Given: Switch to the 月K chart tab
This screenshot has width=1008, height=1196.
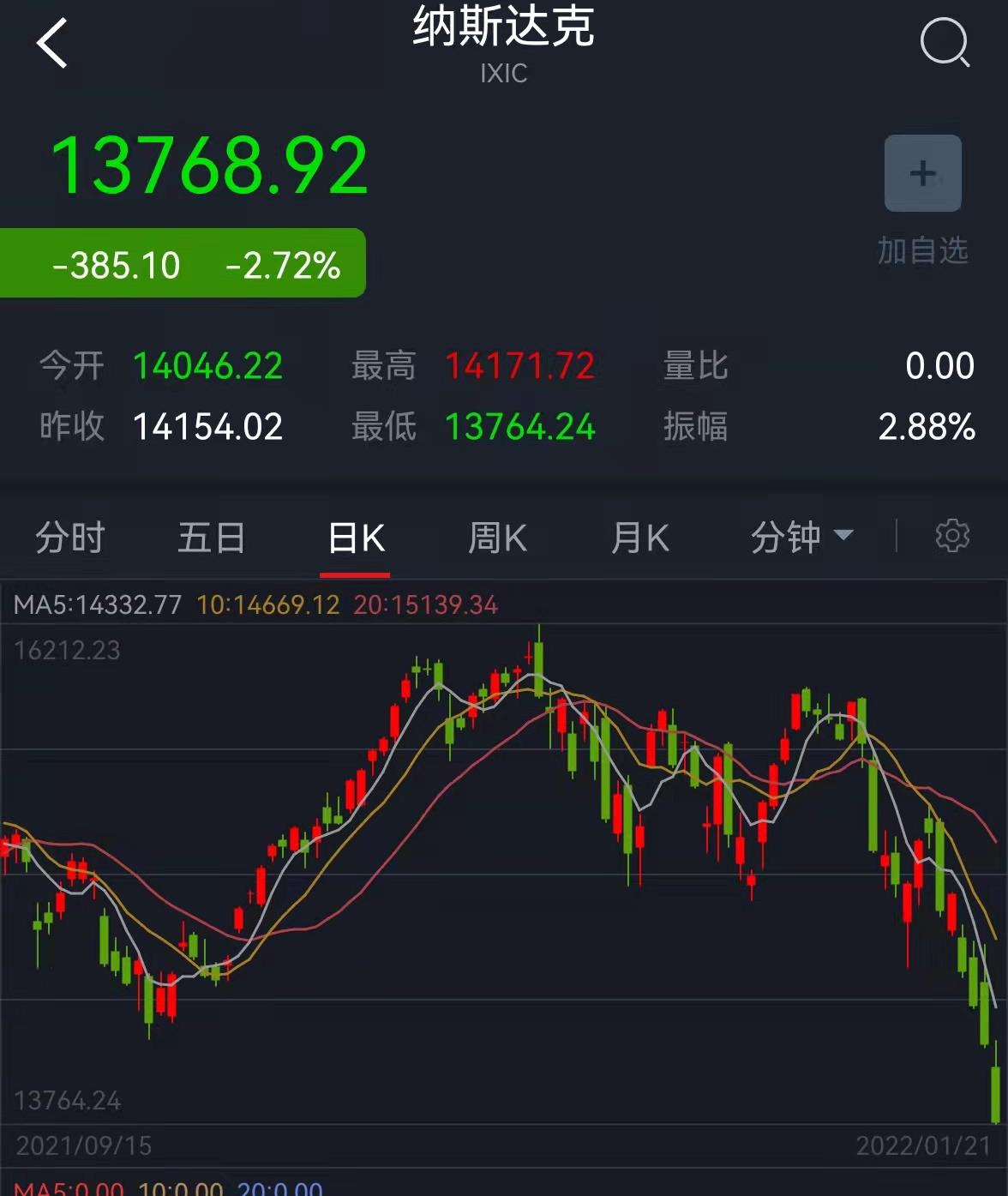Looking at the screenshot, I should pyautogui.click(x=639, y=538).
